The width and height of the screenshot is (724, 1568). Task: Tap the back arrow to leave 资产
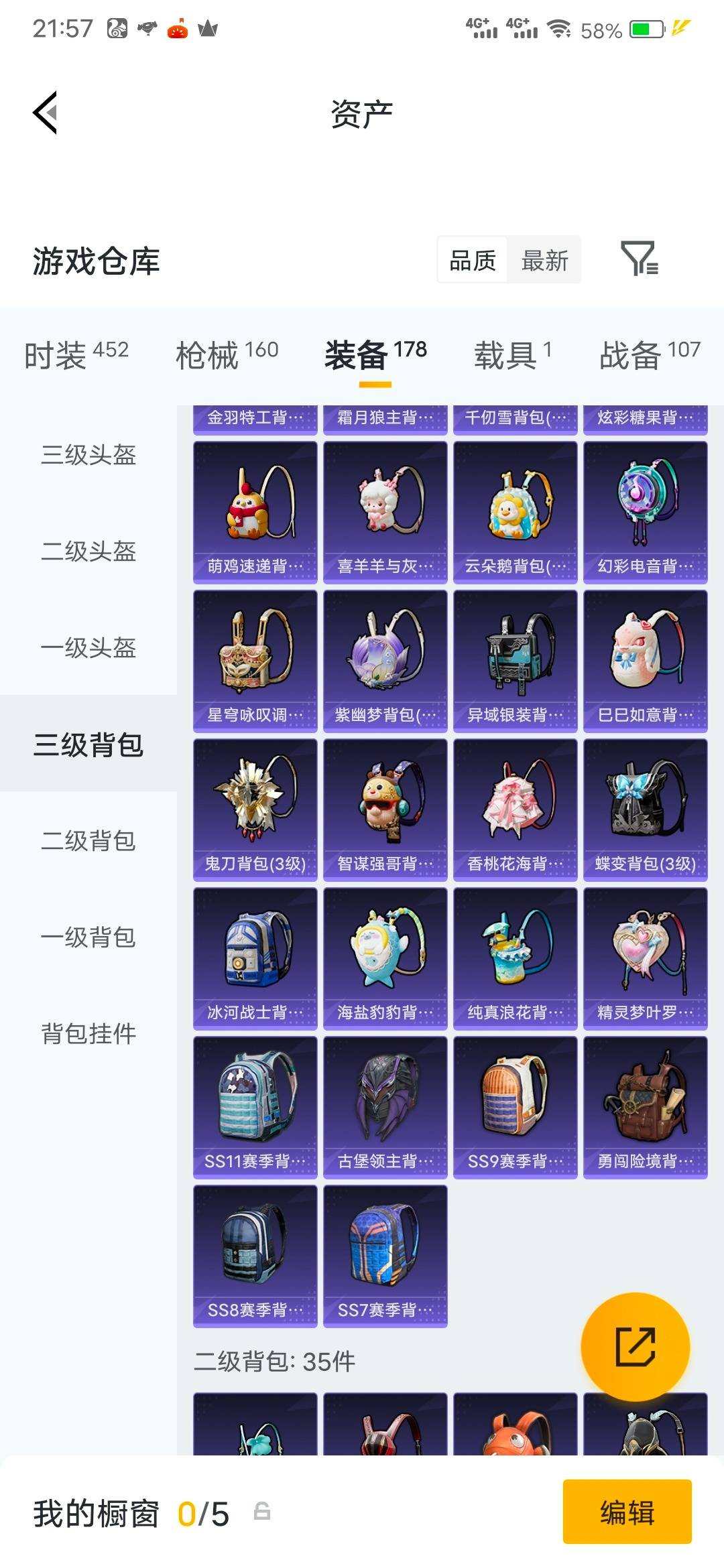[x=46, y=113]
